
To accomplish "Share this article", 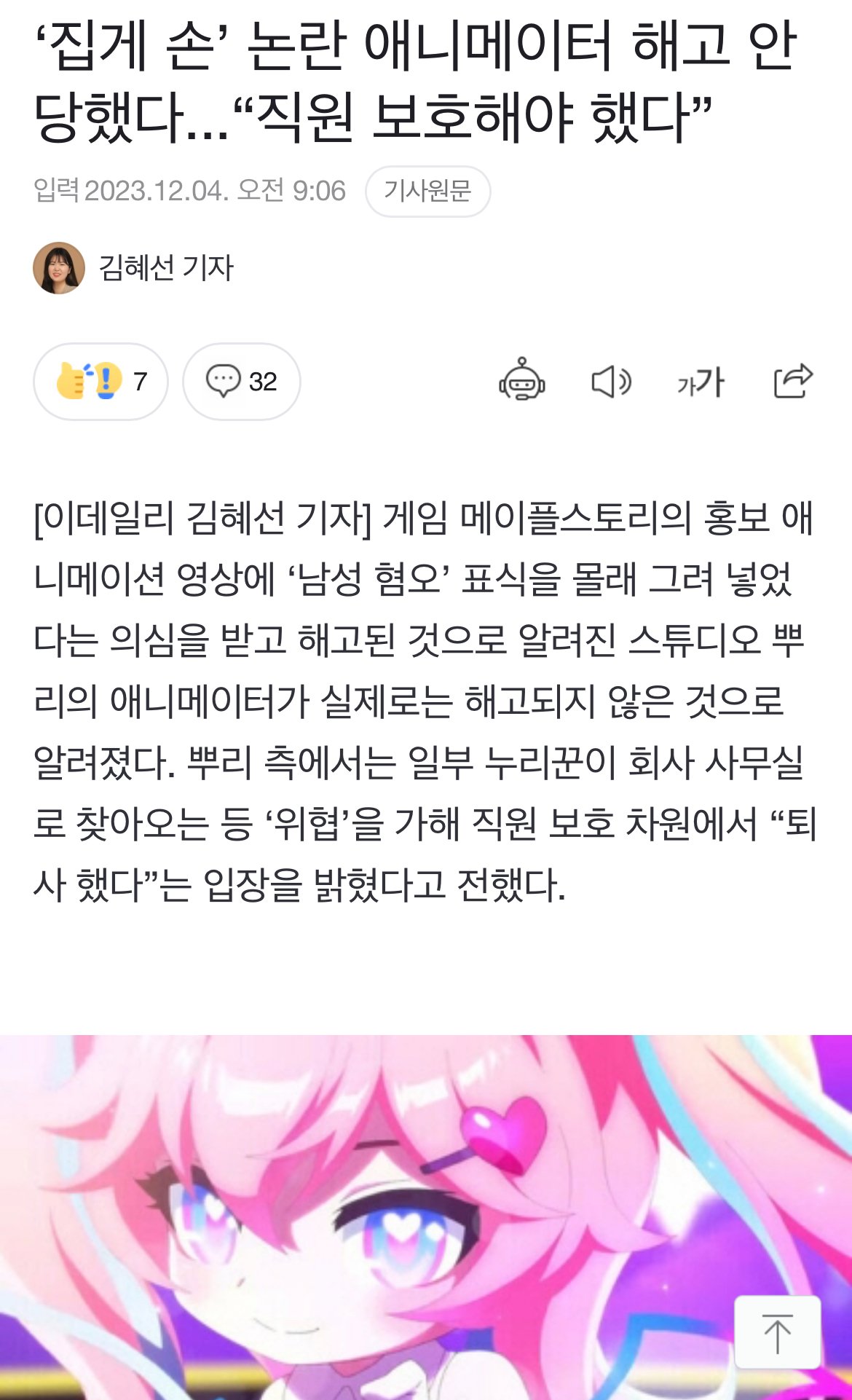I will point(792,380).
